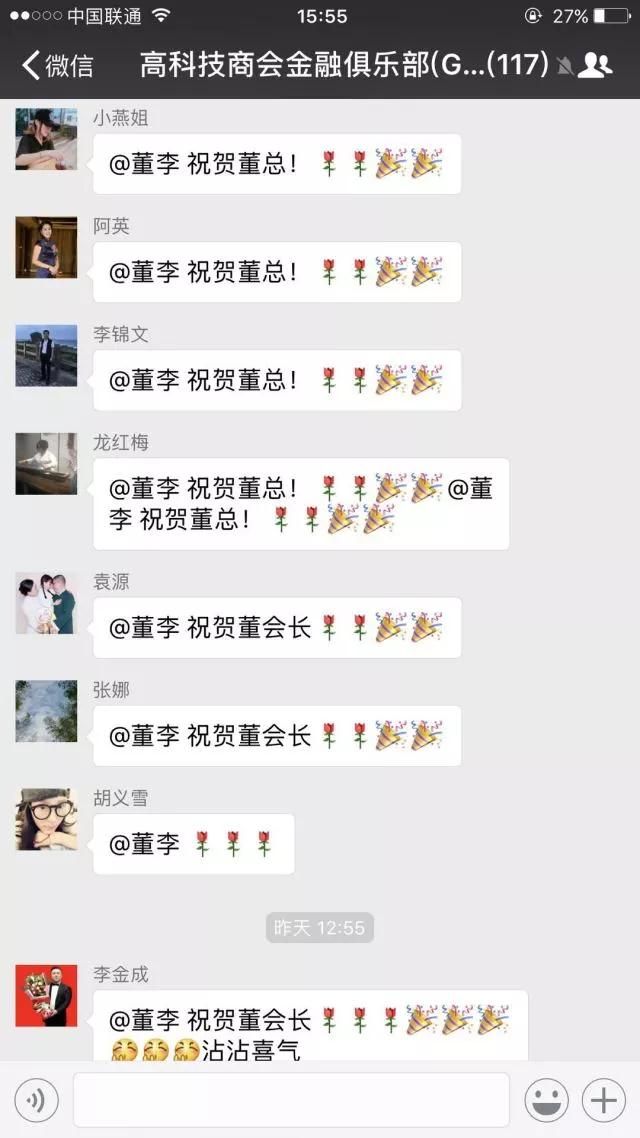Open 小燕姐's profile avatar
This screenshot has height=1138, width=640.
[46, 139]
